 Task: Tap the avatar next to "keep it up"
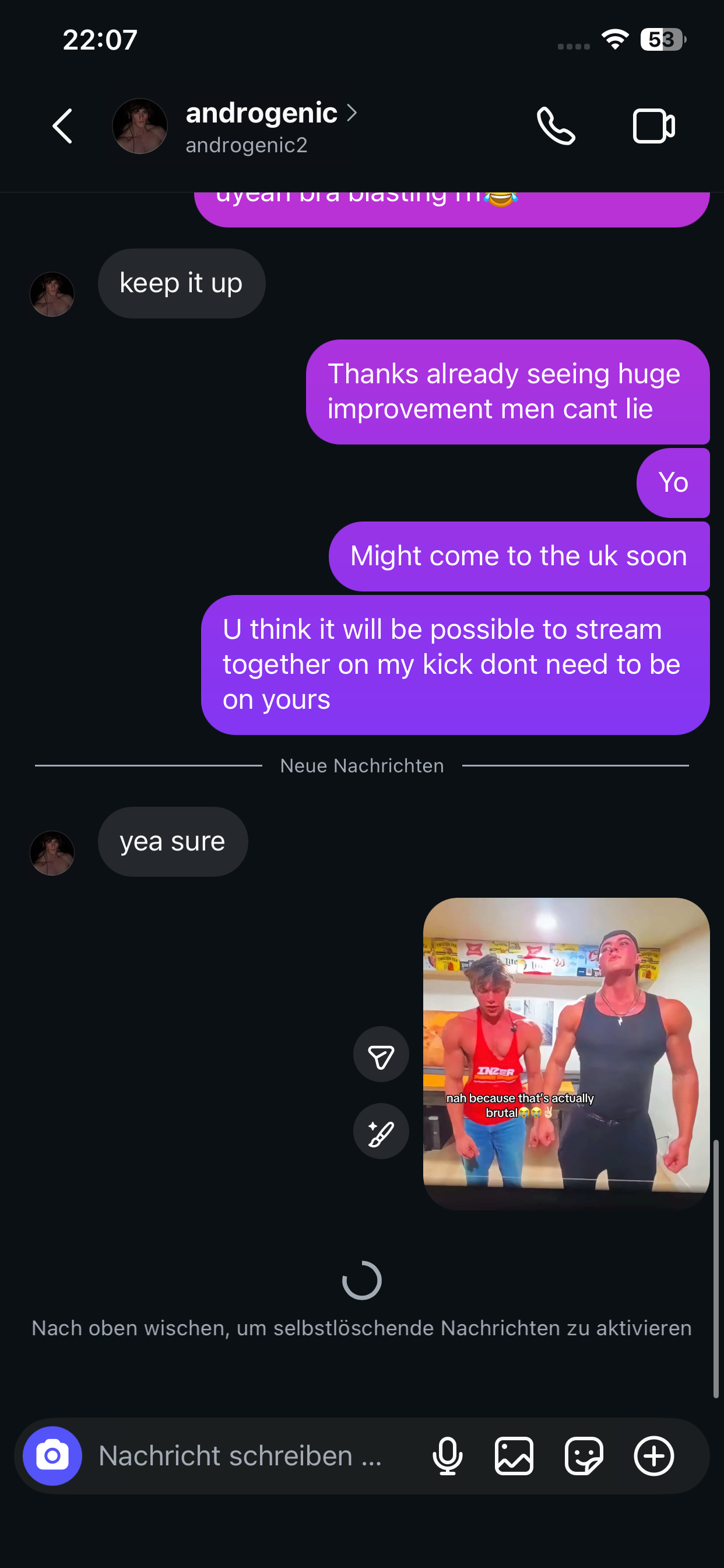point(52,295)
